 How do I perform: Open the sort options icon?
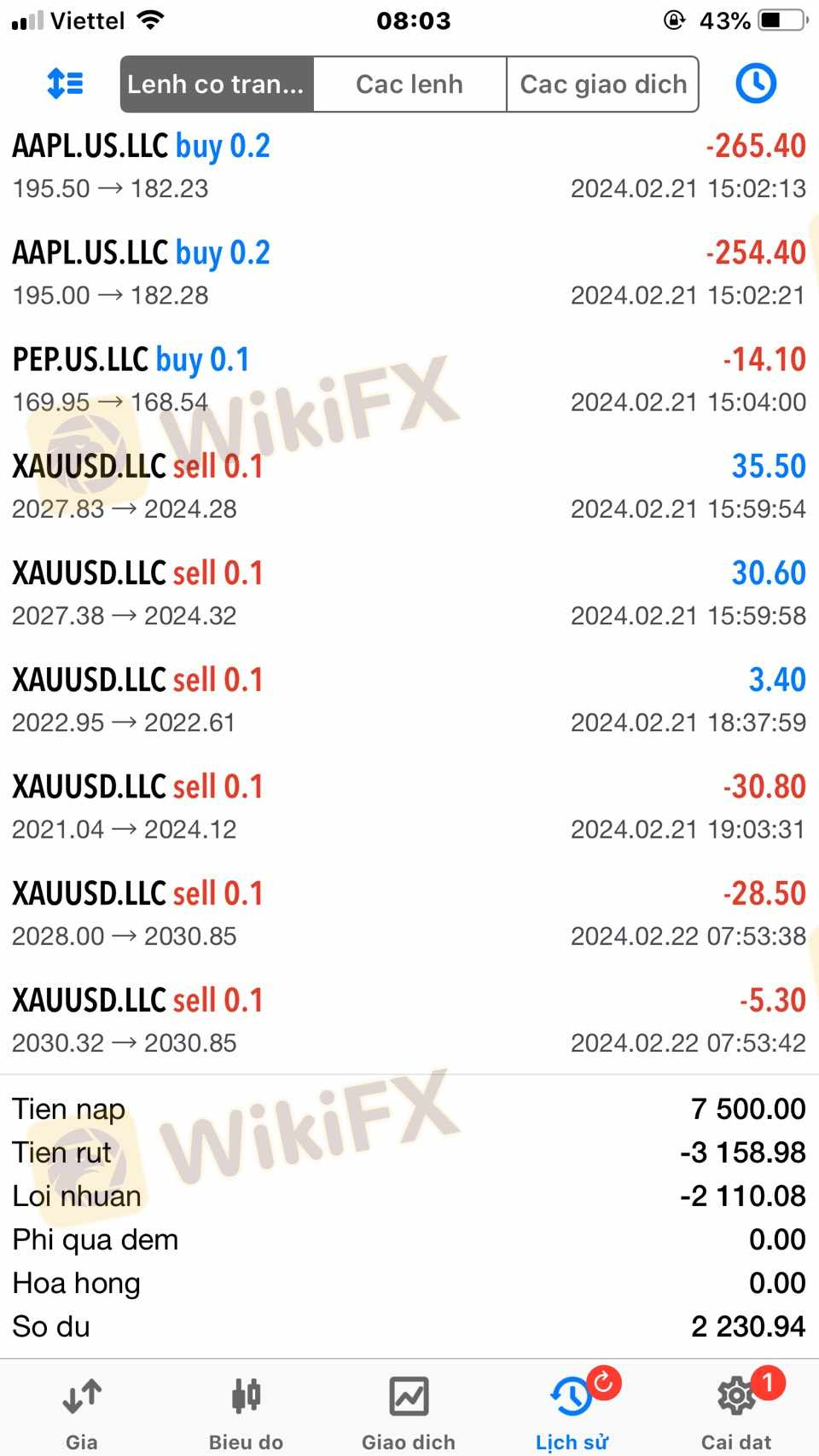[65, 83]
